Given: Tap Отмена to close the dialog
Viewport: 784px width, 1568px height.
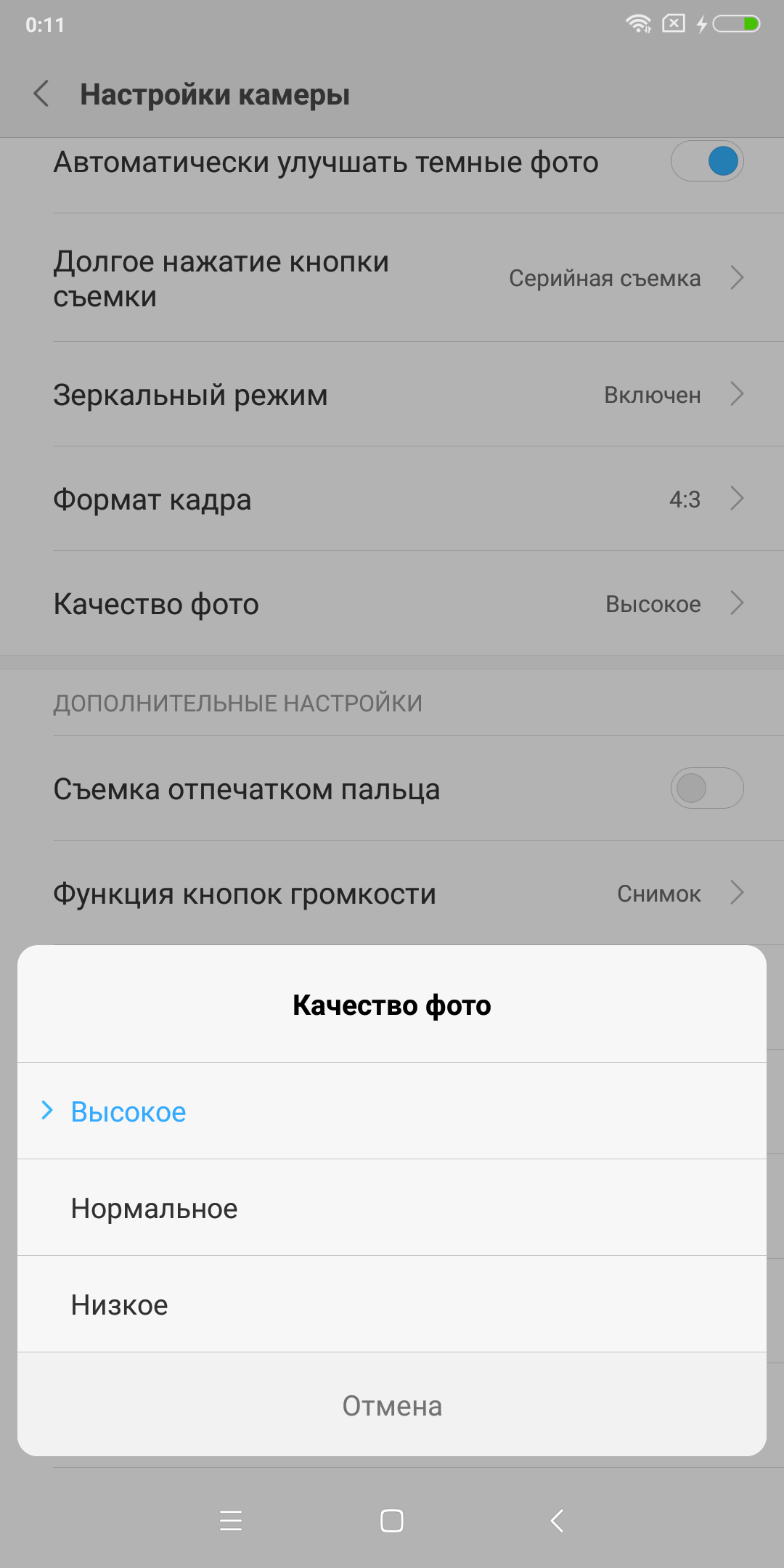Looking at the screenshot, I should coord(392,1405).
